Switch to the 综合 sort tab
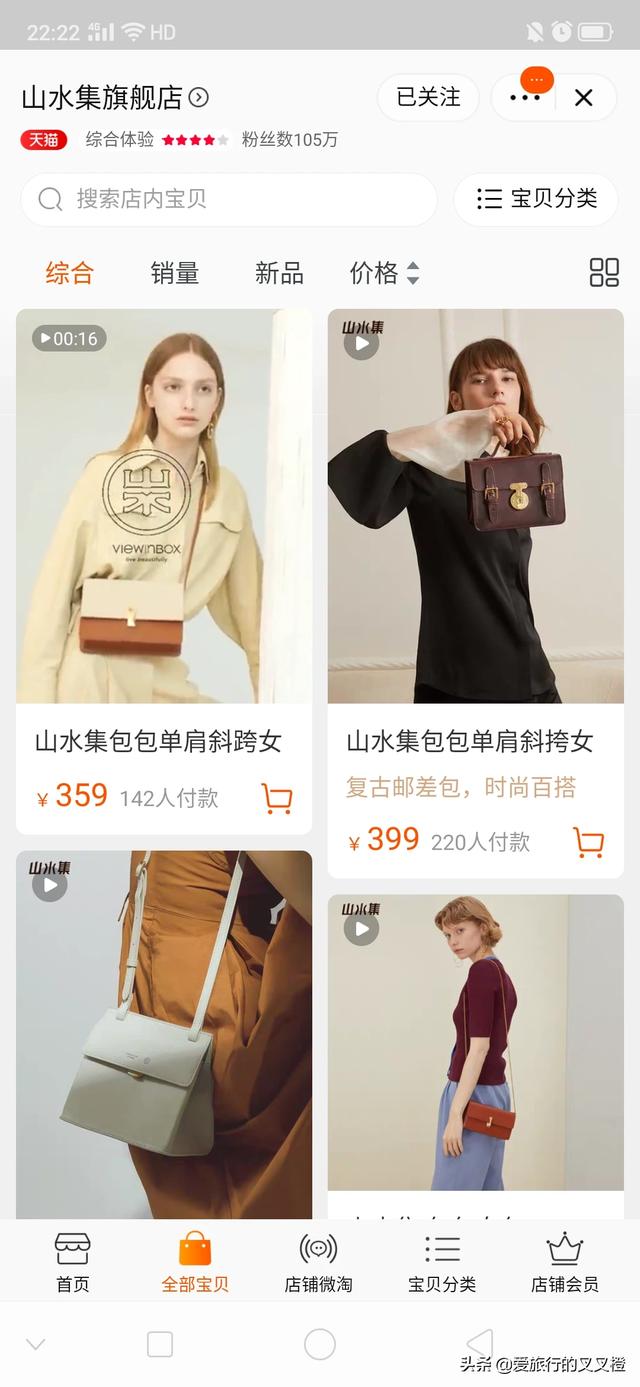This screenshot has height=1387, width=640. click(69, 273)
